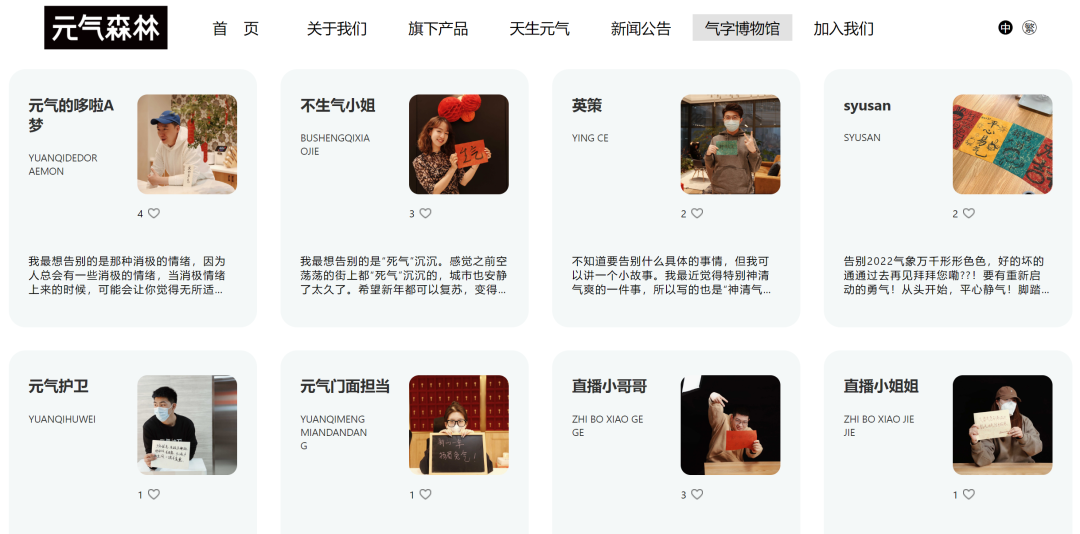Open 不生气小姐's photo
The height and width of the screenshot is (534, 1080).
pyautogui.click(x=459, y=144)
